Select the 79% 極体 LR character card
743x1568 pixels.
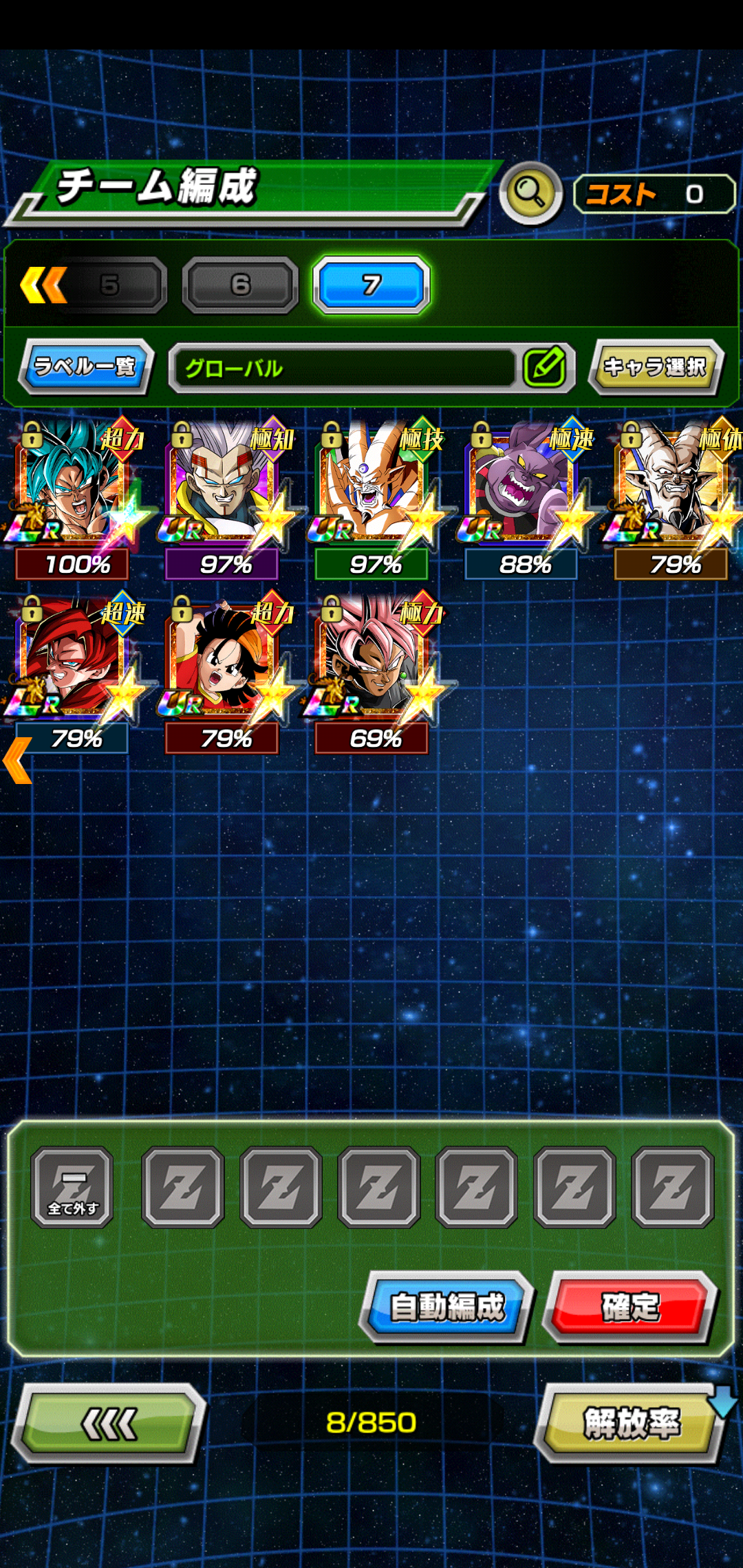[672, 499]
